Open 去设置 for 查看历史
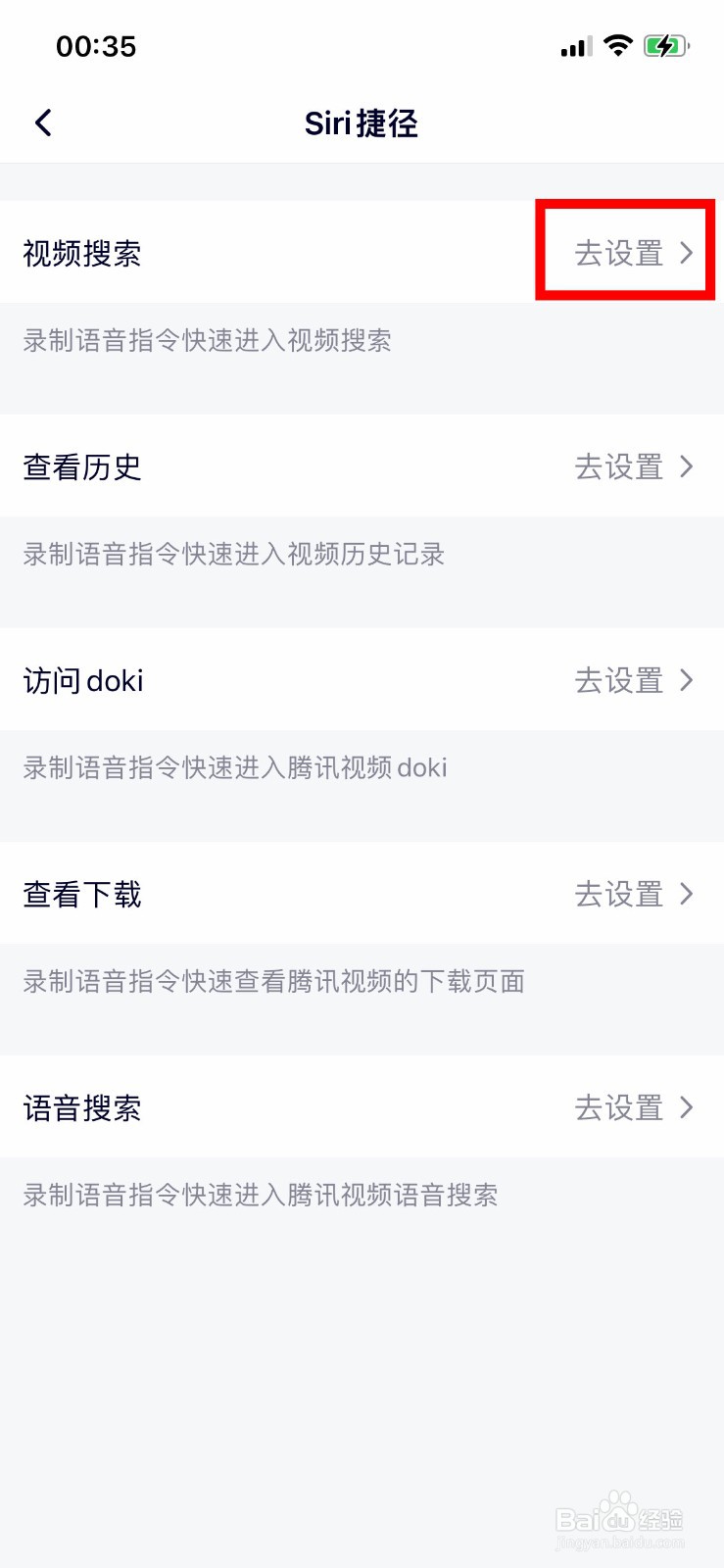Screen dimensions: 724x1568 633,466
